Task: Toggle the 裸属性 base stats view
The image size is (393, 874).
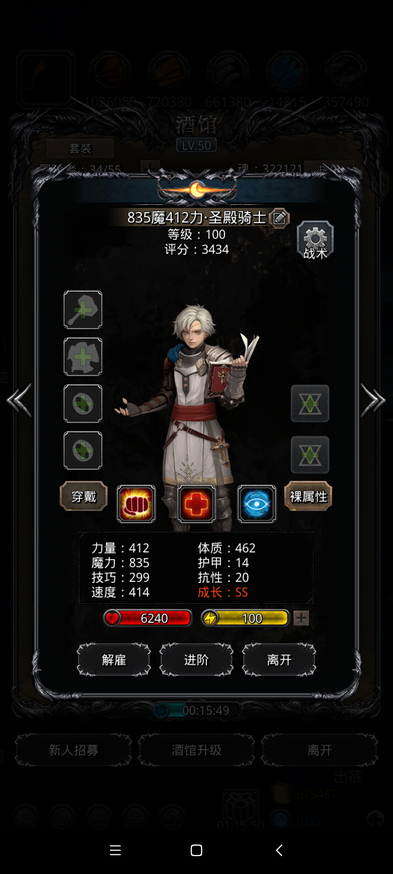Action: click(x=308, y=496)
